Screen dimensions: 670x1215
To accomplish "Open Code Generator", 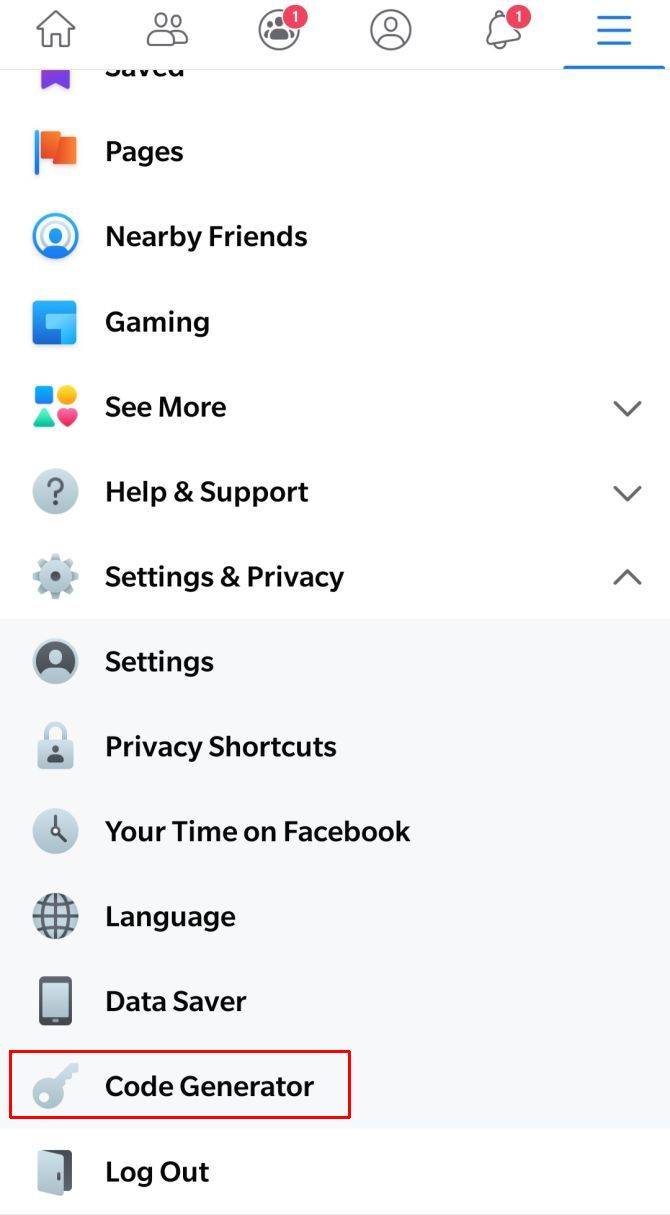I will [x=209, y=1087].
